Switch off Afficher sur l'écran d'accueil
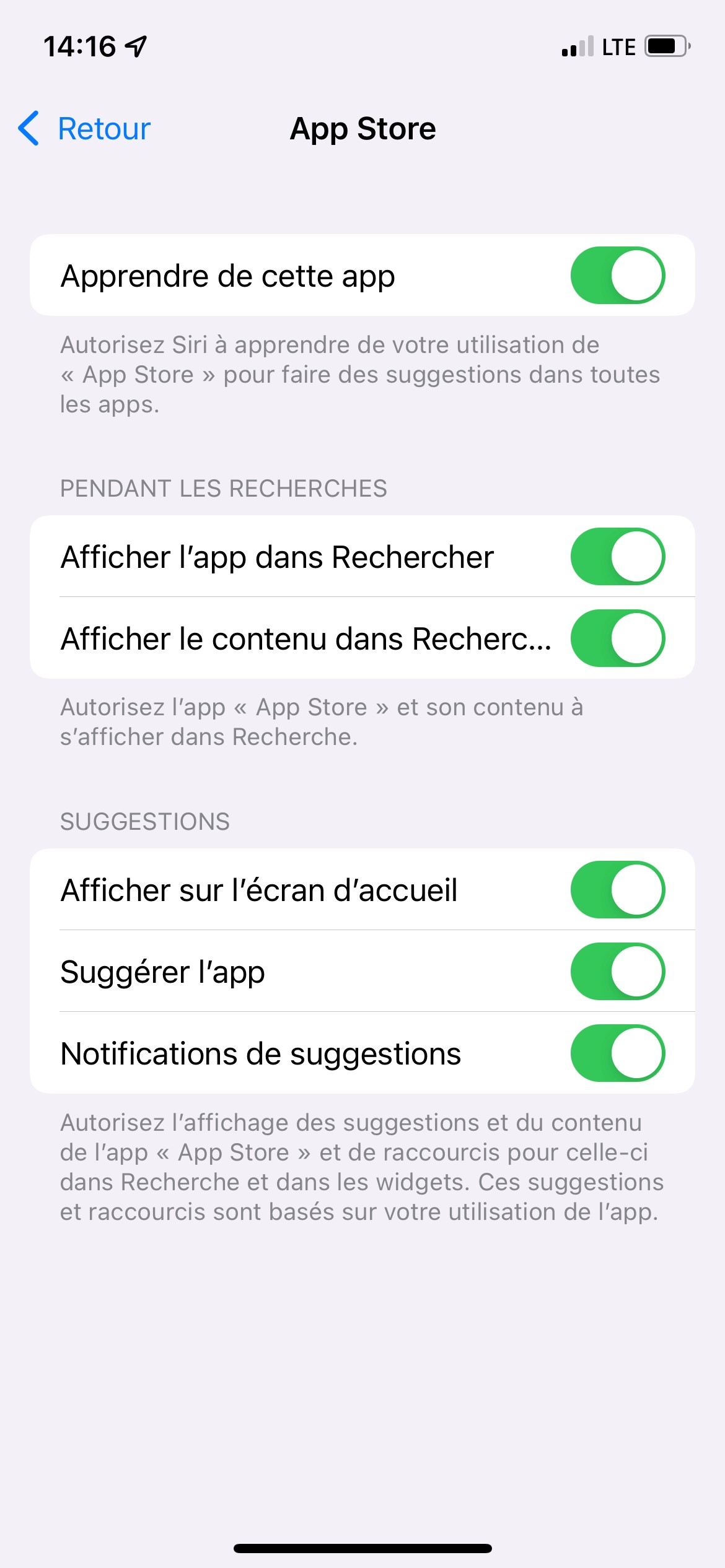 point(617,889)
